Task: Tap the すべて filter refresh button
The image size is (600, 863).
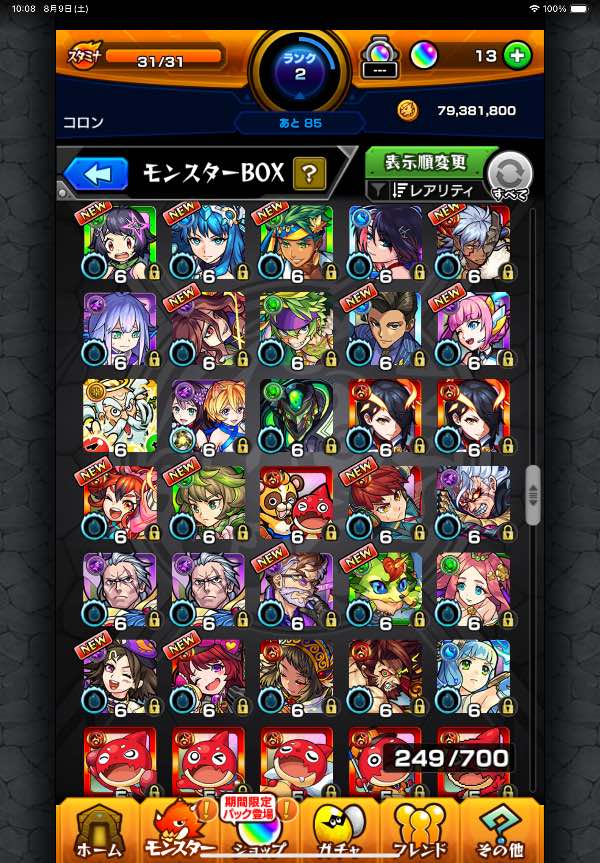Action: 510,176
